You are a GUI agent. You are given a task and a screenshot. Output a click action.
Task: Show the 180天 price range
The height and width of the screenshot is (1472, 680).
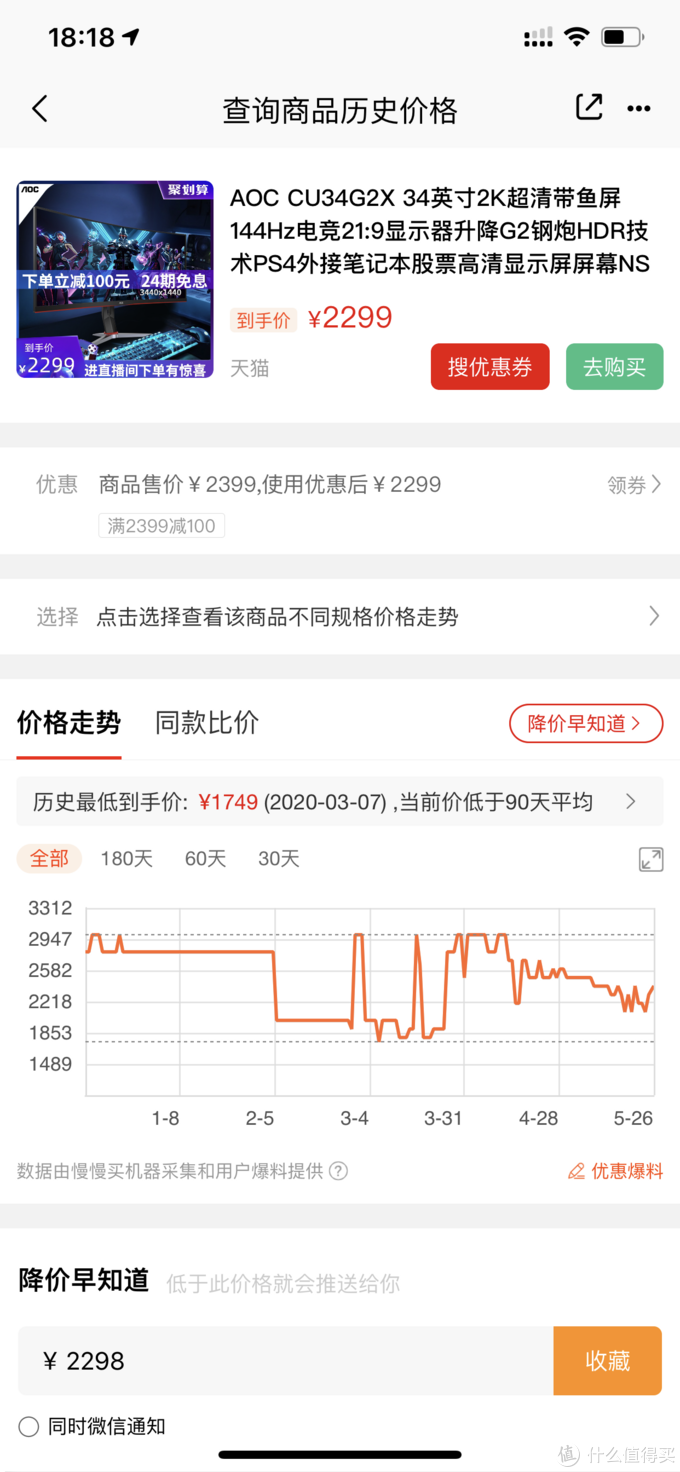pos(127,859)
